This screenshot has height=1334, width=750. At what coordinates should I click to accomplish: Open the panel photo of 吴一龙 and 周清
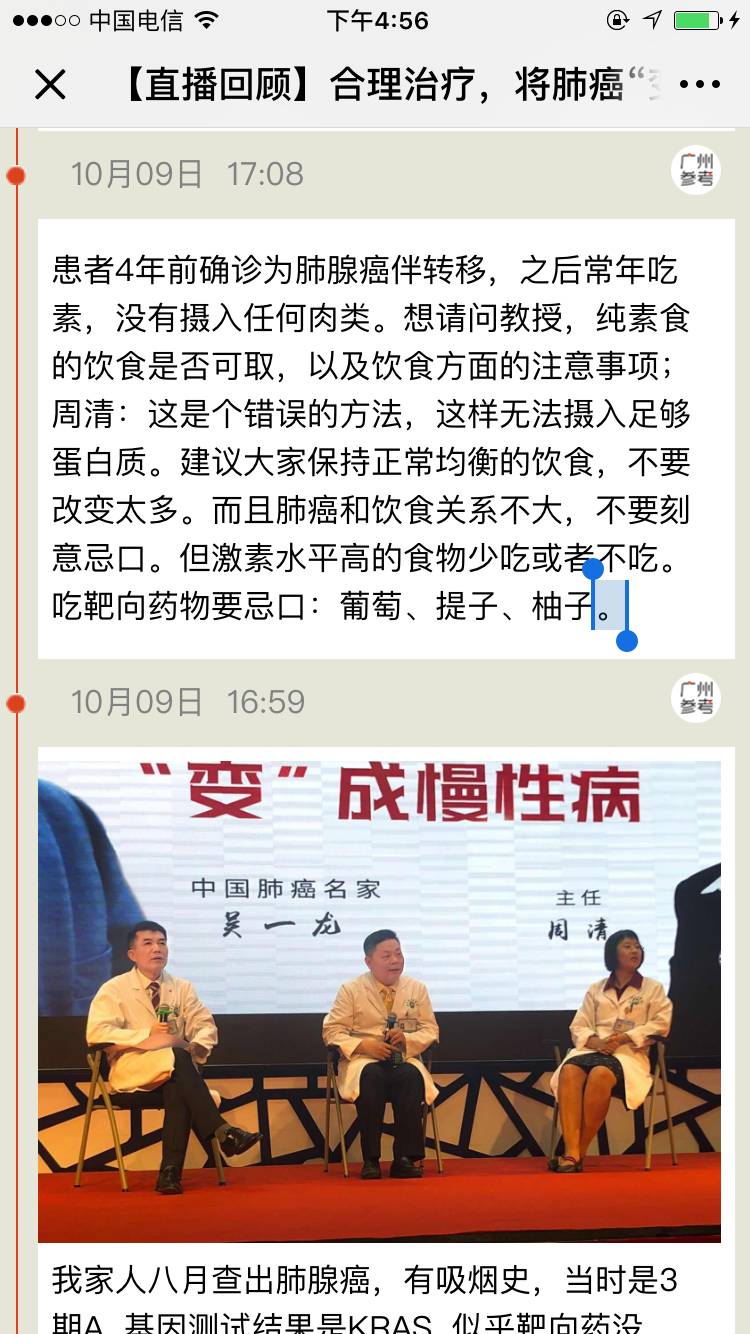(x=379, y=1000)
